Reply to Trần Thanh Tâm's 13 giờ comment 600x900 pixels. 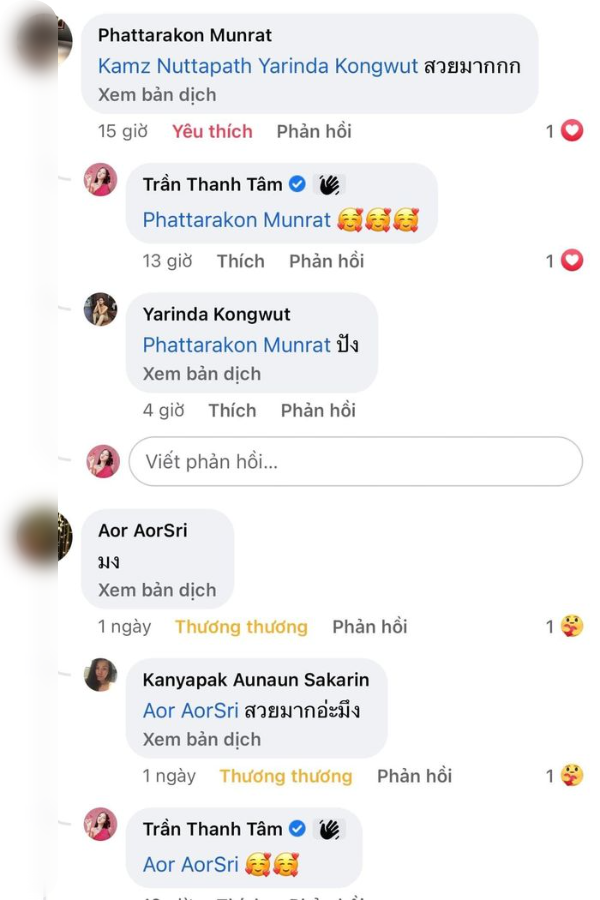click(x=326, y=261)
